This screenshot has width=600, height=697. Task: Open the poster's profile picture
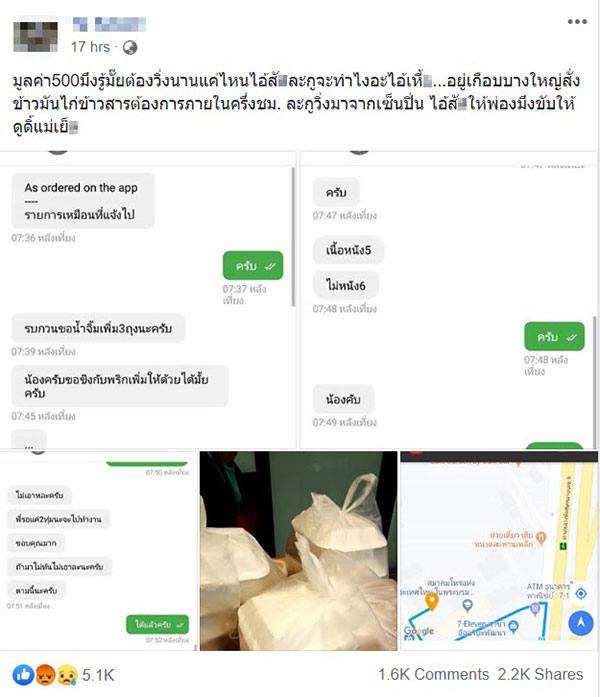coord(35,32)
